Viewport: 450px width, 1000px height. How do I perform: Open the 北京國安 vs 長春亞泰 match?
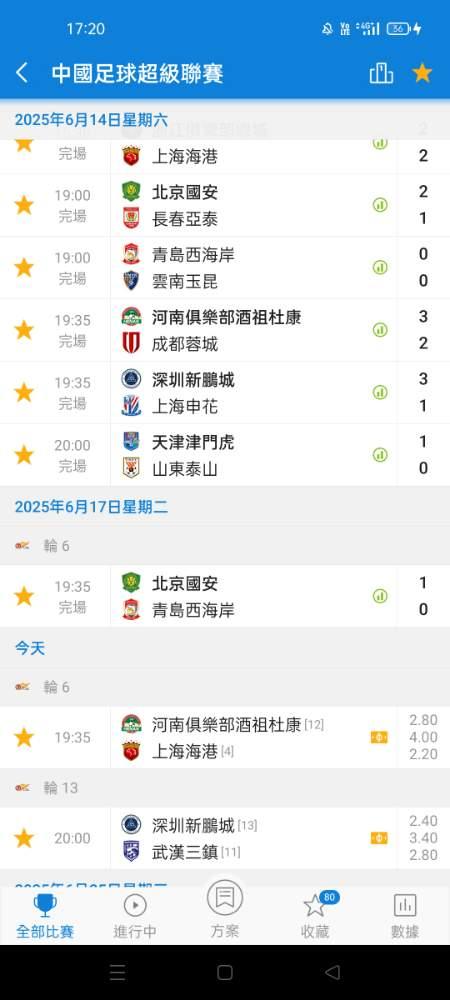click(225, 205)
